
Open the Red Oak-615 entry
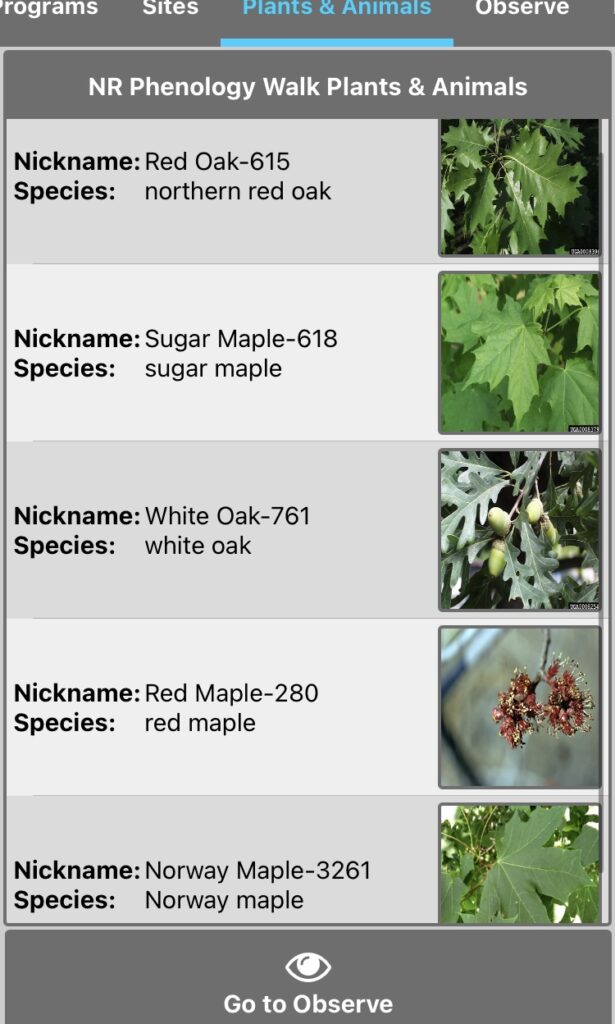pos(220,177)
